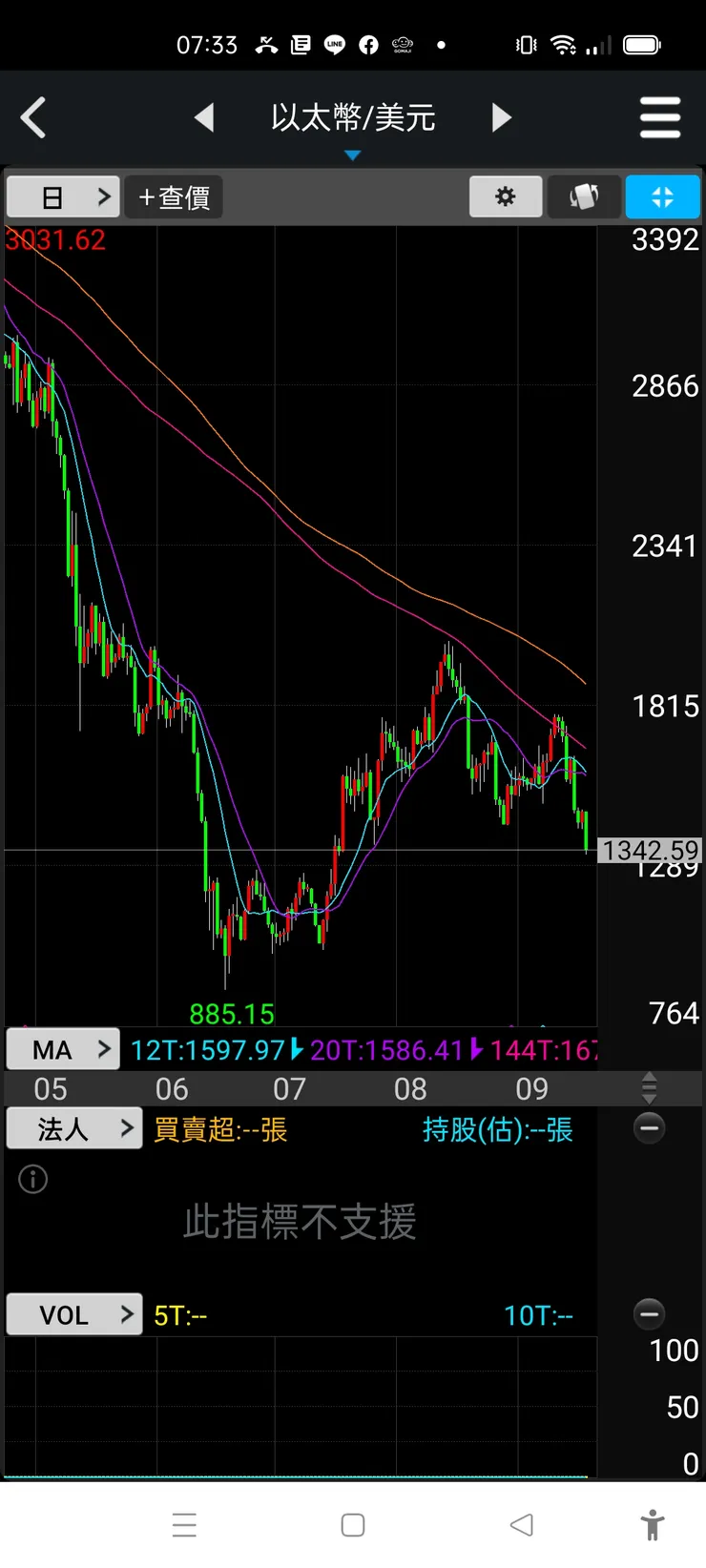This screenshot has height=1568, width=706.
Task: Open the system recent apps button
Action: (x=184, y=1525)
